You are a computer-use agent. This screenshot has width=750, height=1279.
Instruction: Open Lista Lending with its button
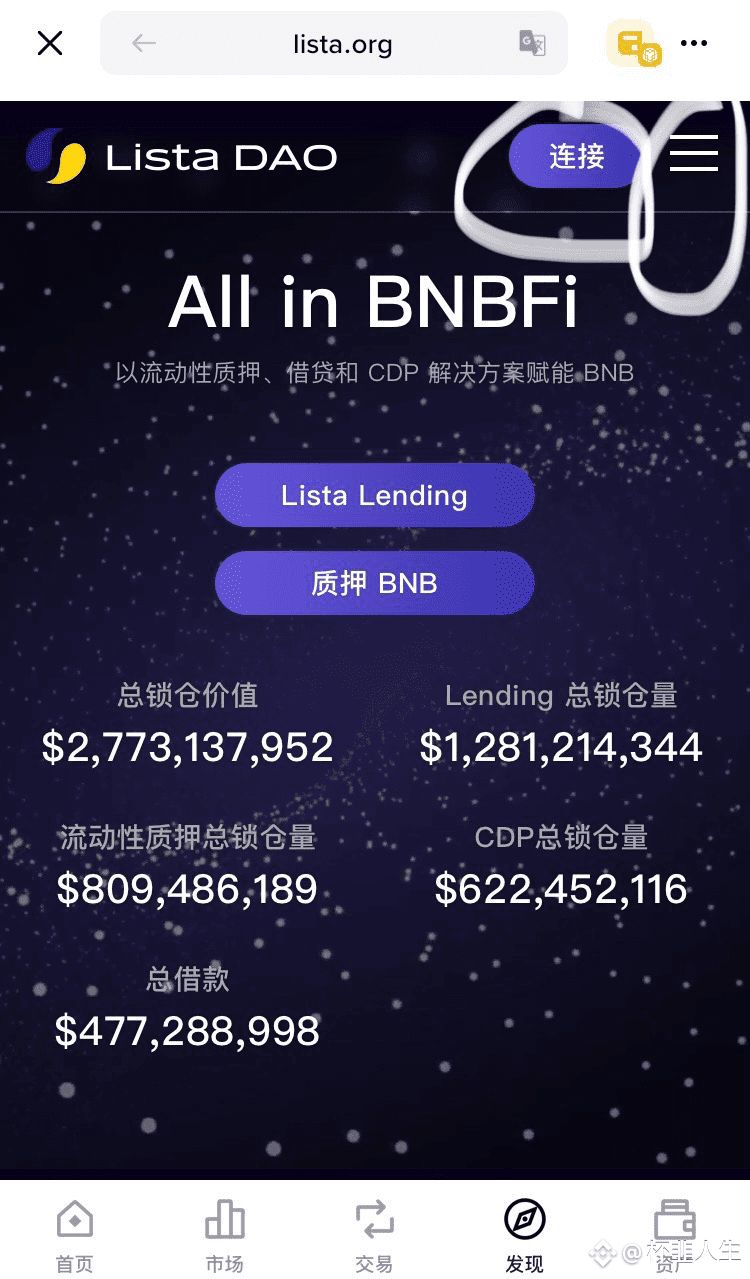tap(374, 494)
